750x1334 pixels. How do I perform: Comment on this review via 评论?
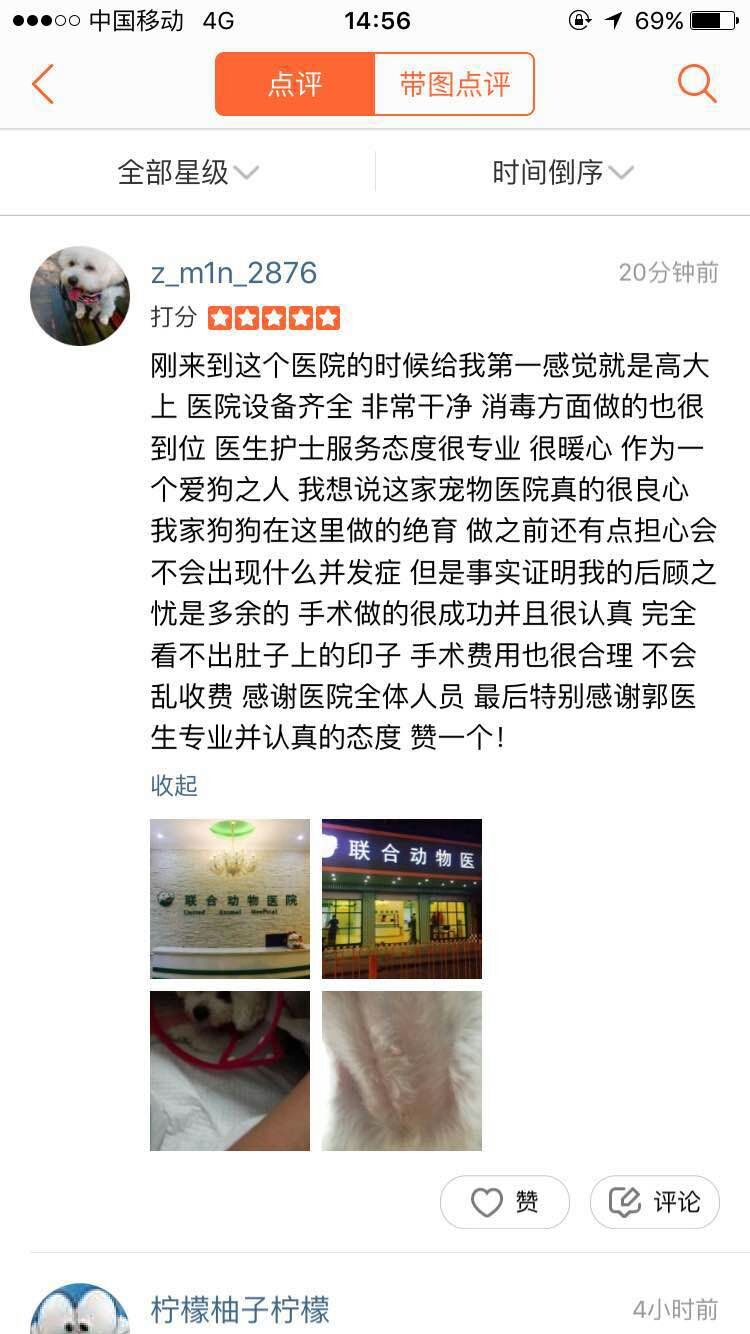click(655, 1202)
